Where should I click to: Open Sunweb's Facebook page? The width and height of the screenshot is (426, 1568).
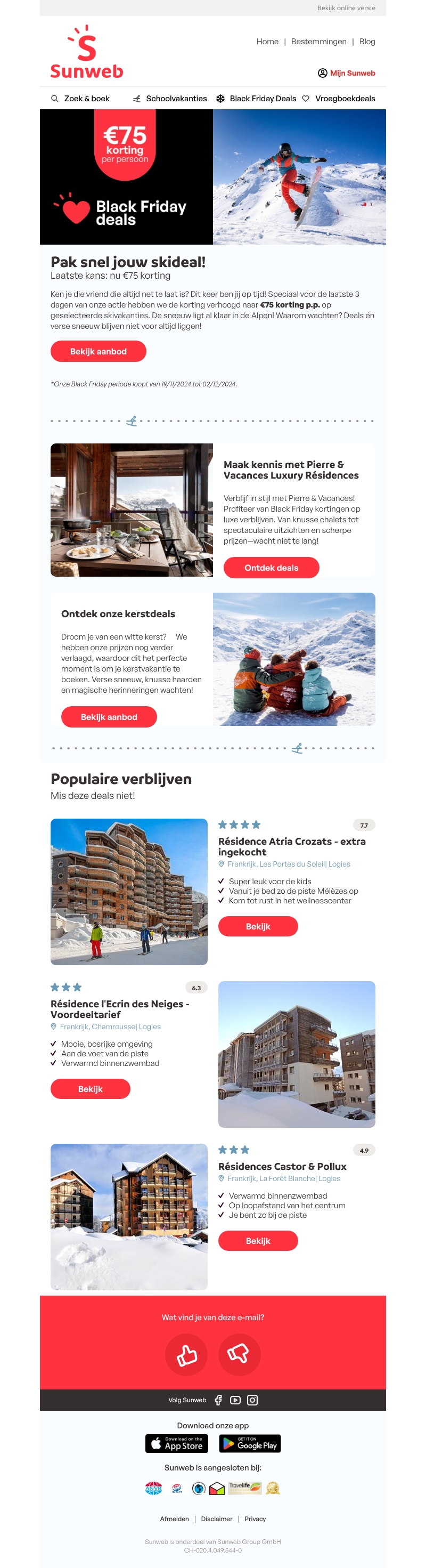pyautogui.click(x=218, y=1400)
